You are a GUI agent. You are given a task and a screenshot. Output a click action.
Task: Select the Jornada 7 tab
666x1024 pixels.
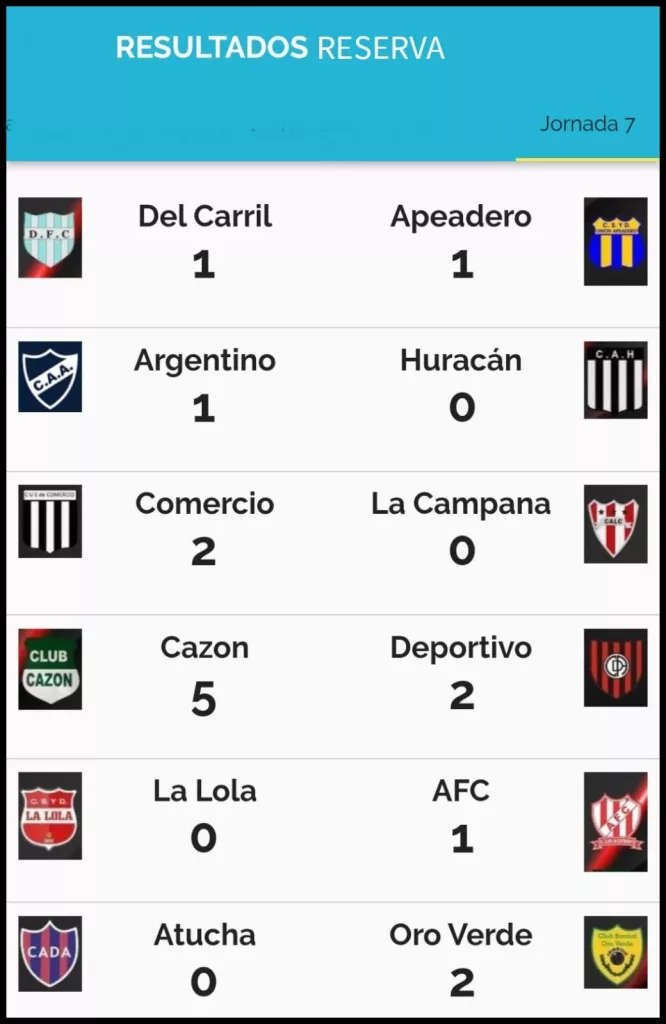click(587, 125)
